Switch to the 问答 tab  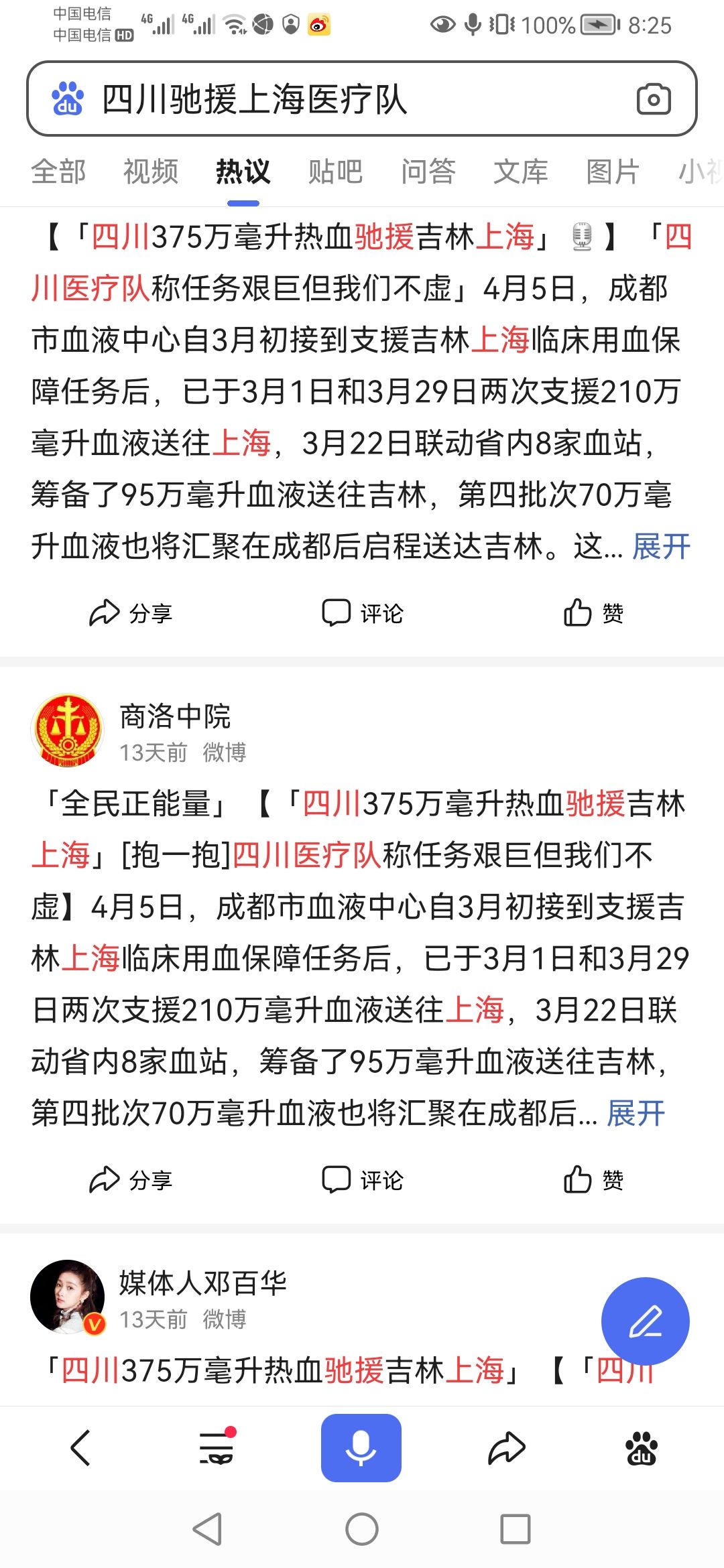(428, 172)
